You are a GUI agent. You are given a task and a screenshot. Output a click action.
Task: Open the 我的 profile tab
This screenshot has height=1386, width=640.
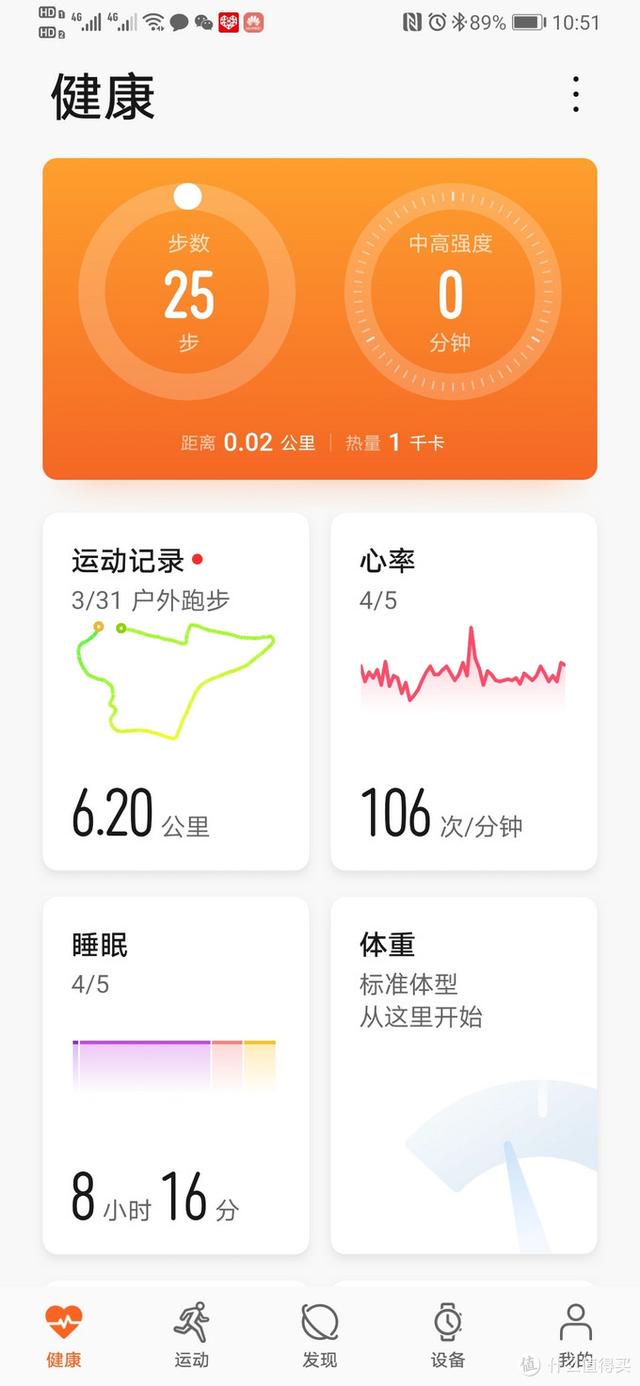575,1335
